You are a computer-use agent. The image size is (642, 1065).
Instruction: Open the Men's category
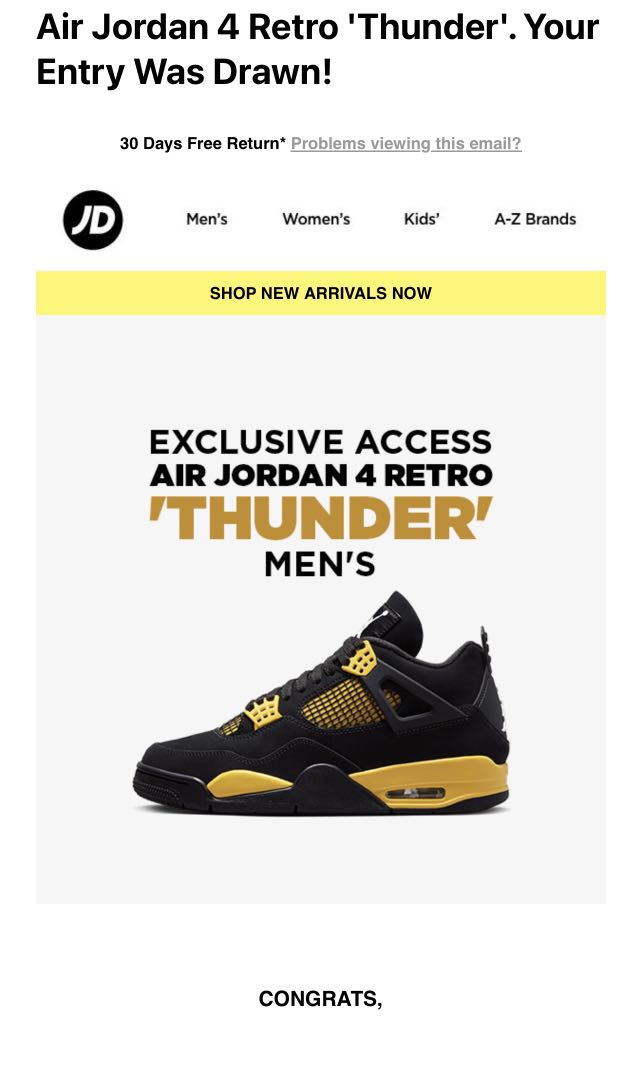(x=207, y=219)
